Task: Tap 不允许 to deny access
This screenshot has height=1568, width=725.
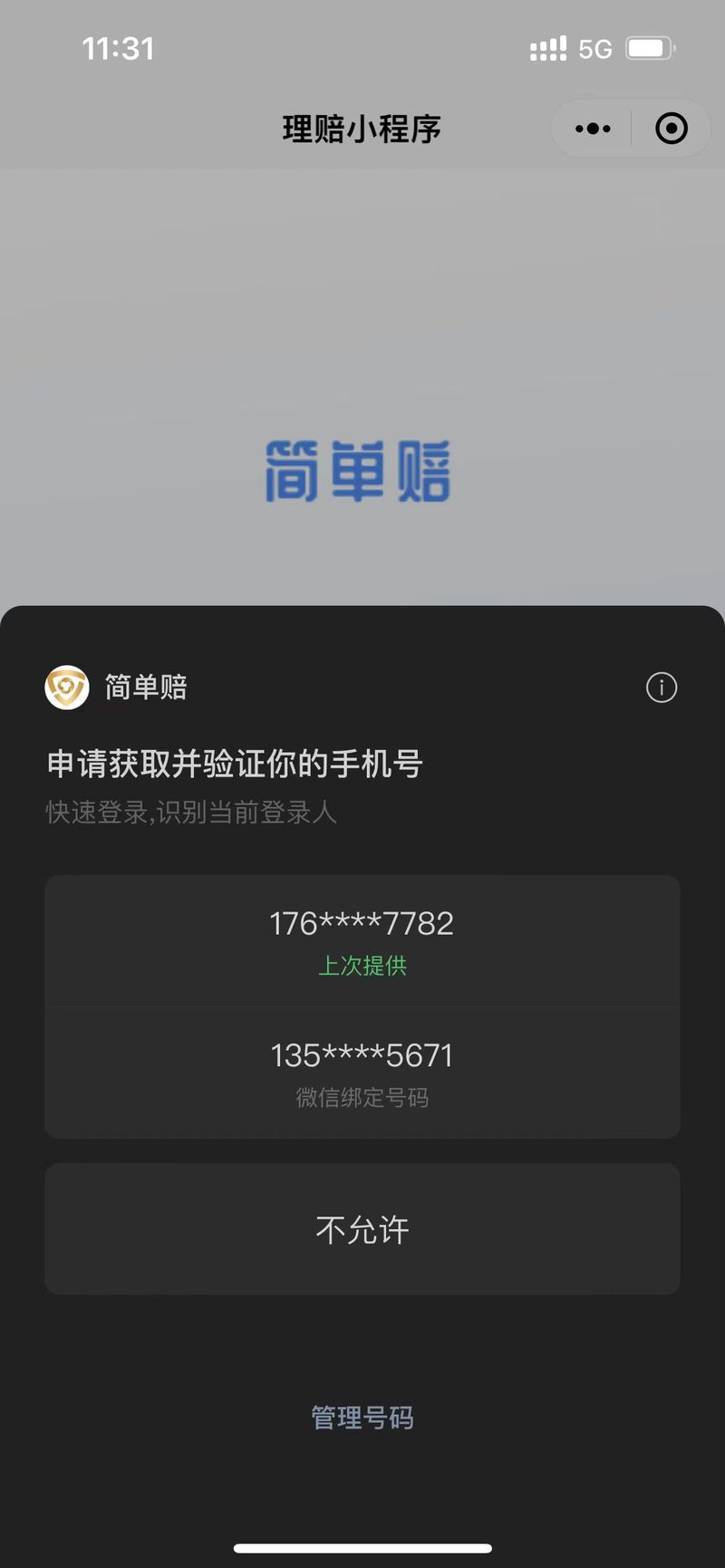Action: [362, 1229]
